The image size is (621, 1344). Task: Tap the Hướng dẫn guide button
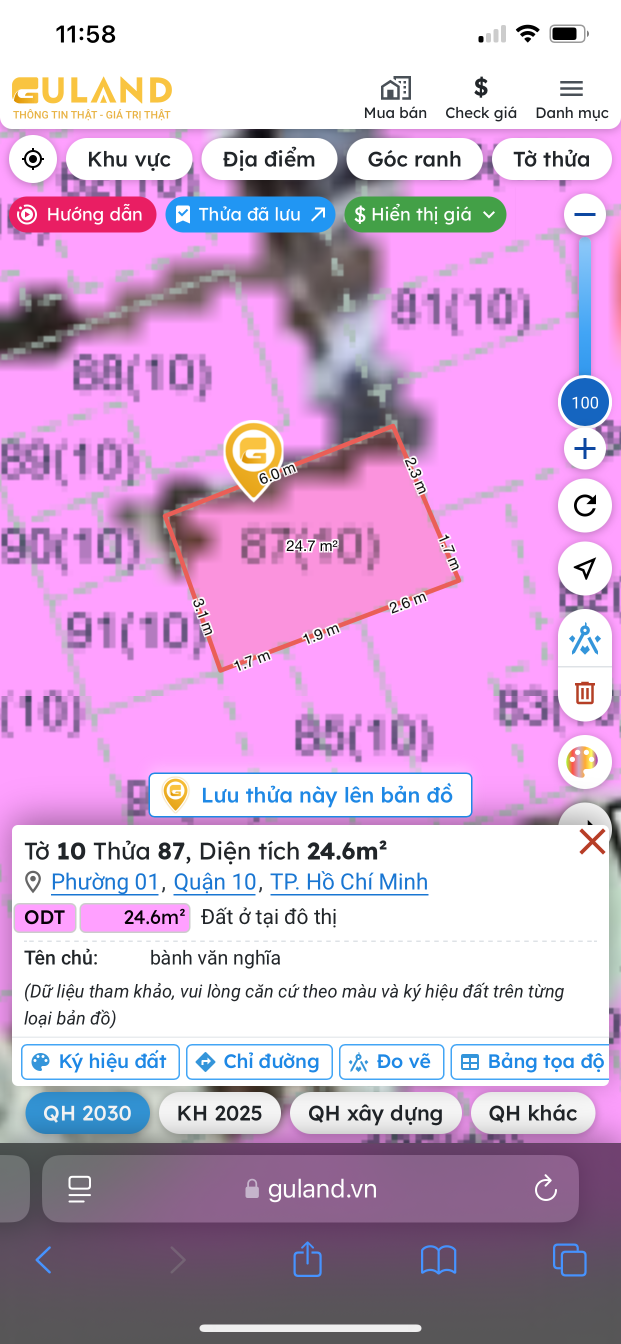point(82,214)
